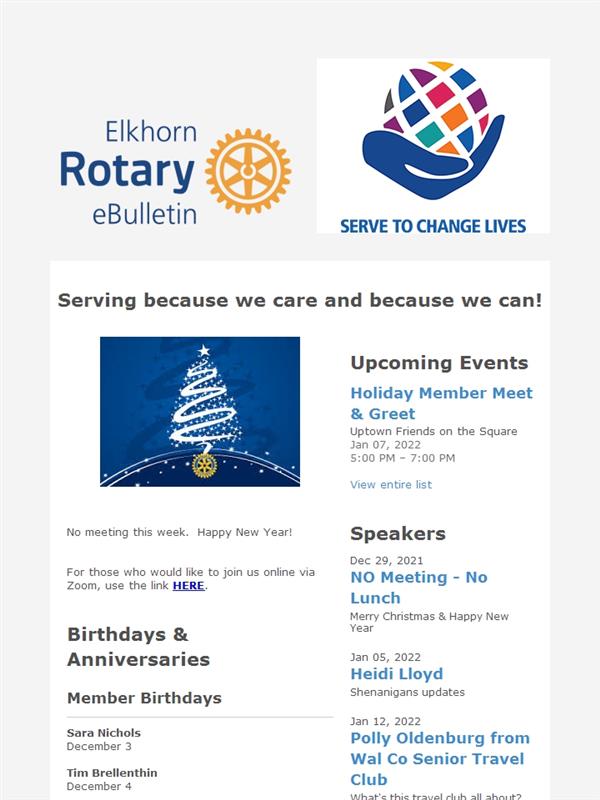600x800 pixels.
Task: Open Heidi Lloyd speaker details
Action: tap(396, 674)
